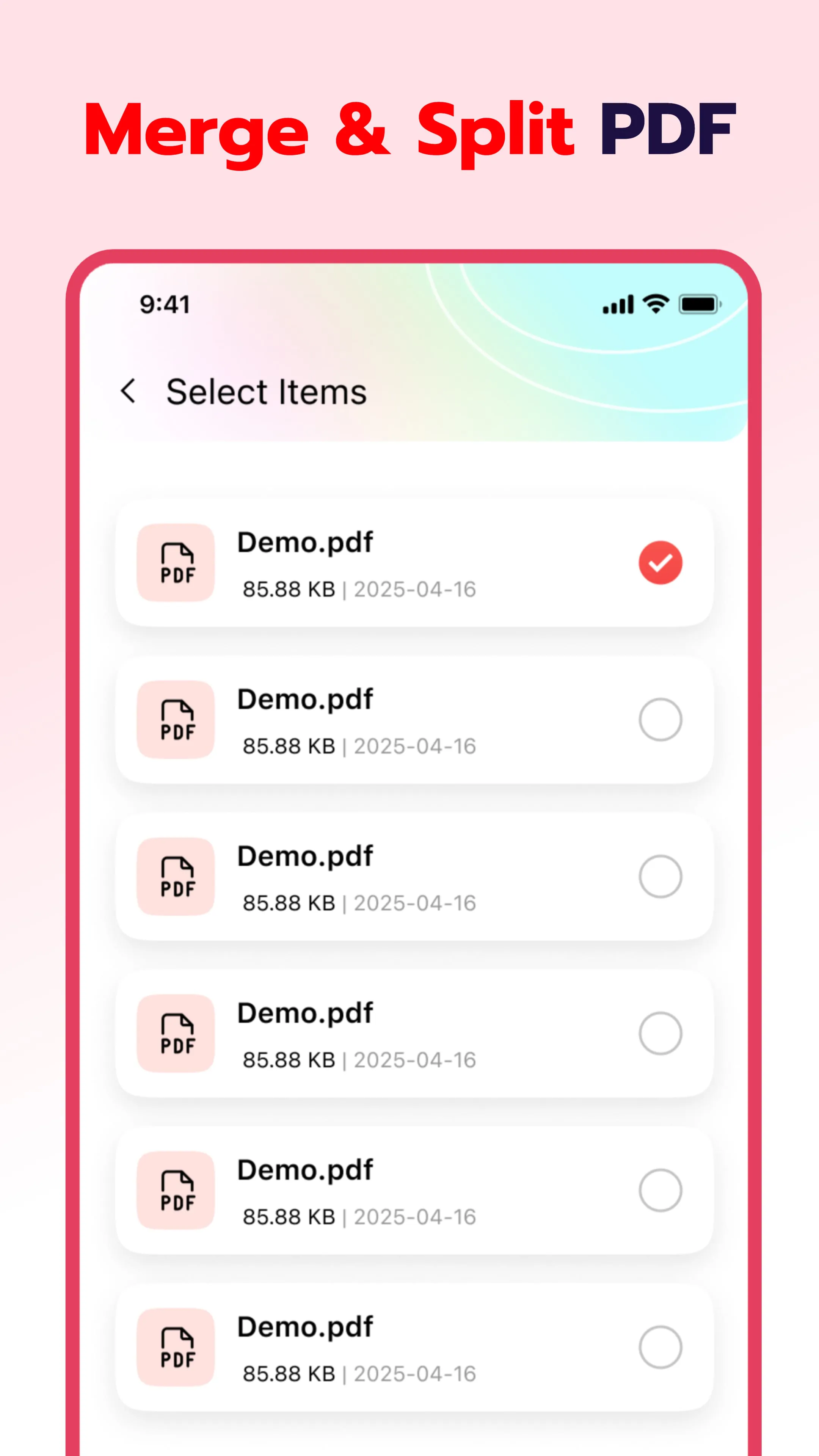
Task: Click the cellular signal bars icon
Action: [618, 304]
